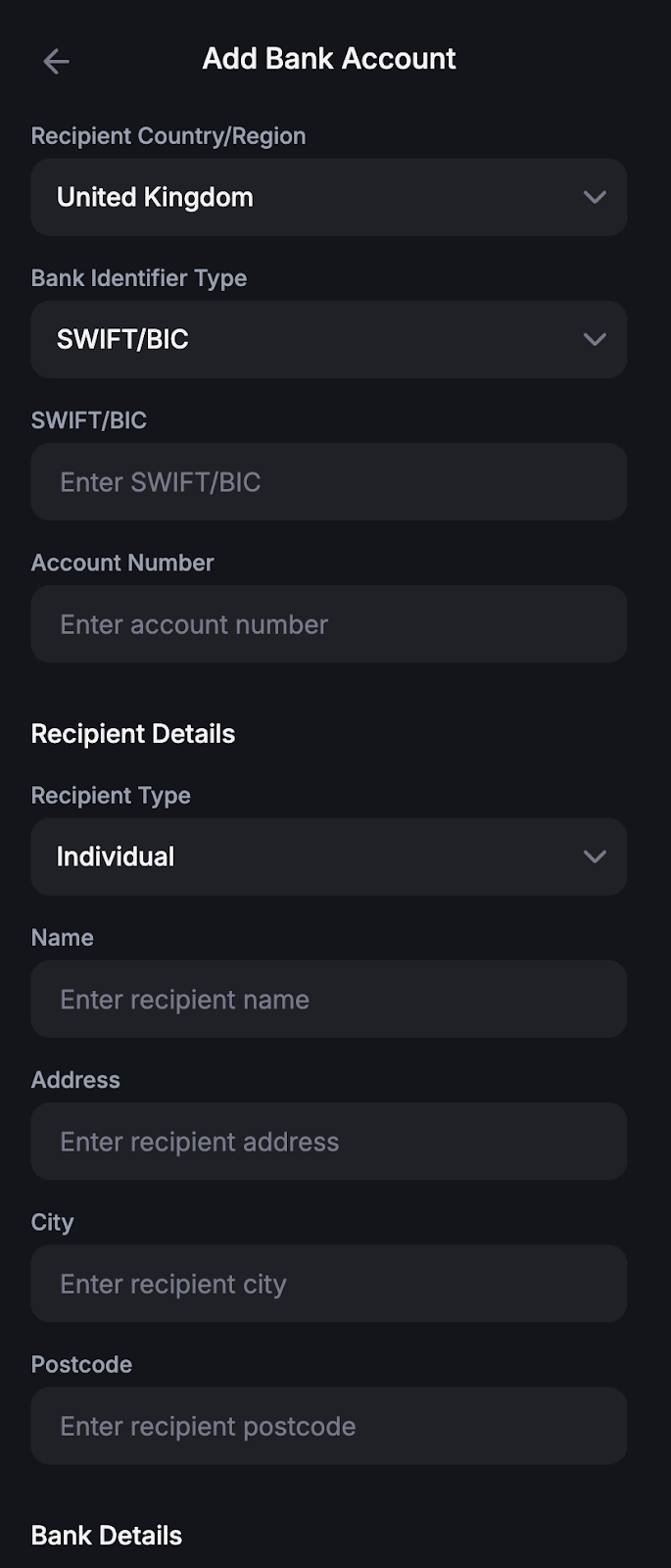Go back from Add Bank Account

pos(56,62)
